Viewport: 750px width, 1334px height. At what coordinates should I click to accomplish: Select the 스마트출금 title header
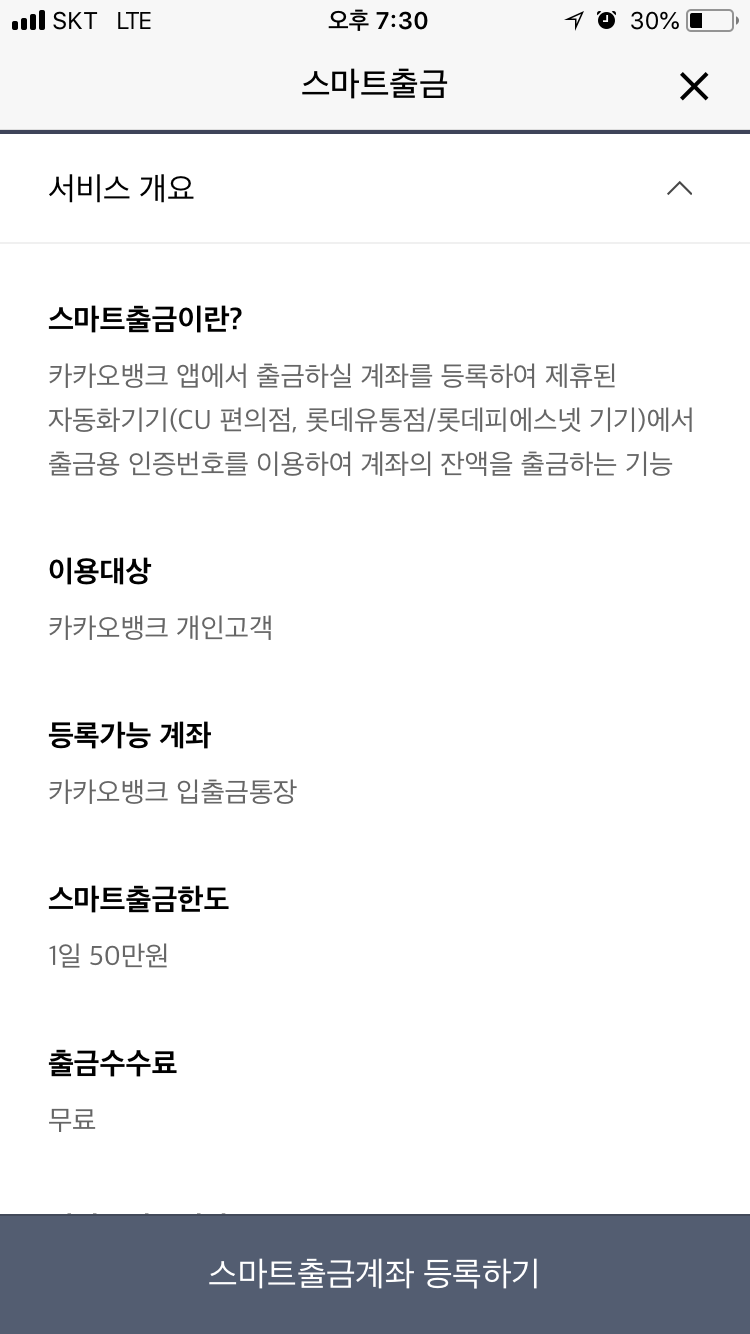tap(374, 87)
